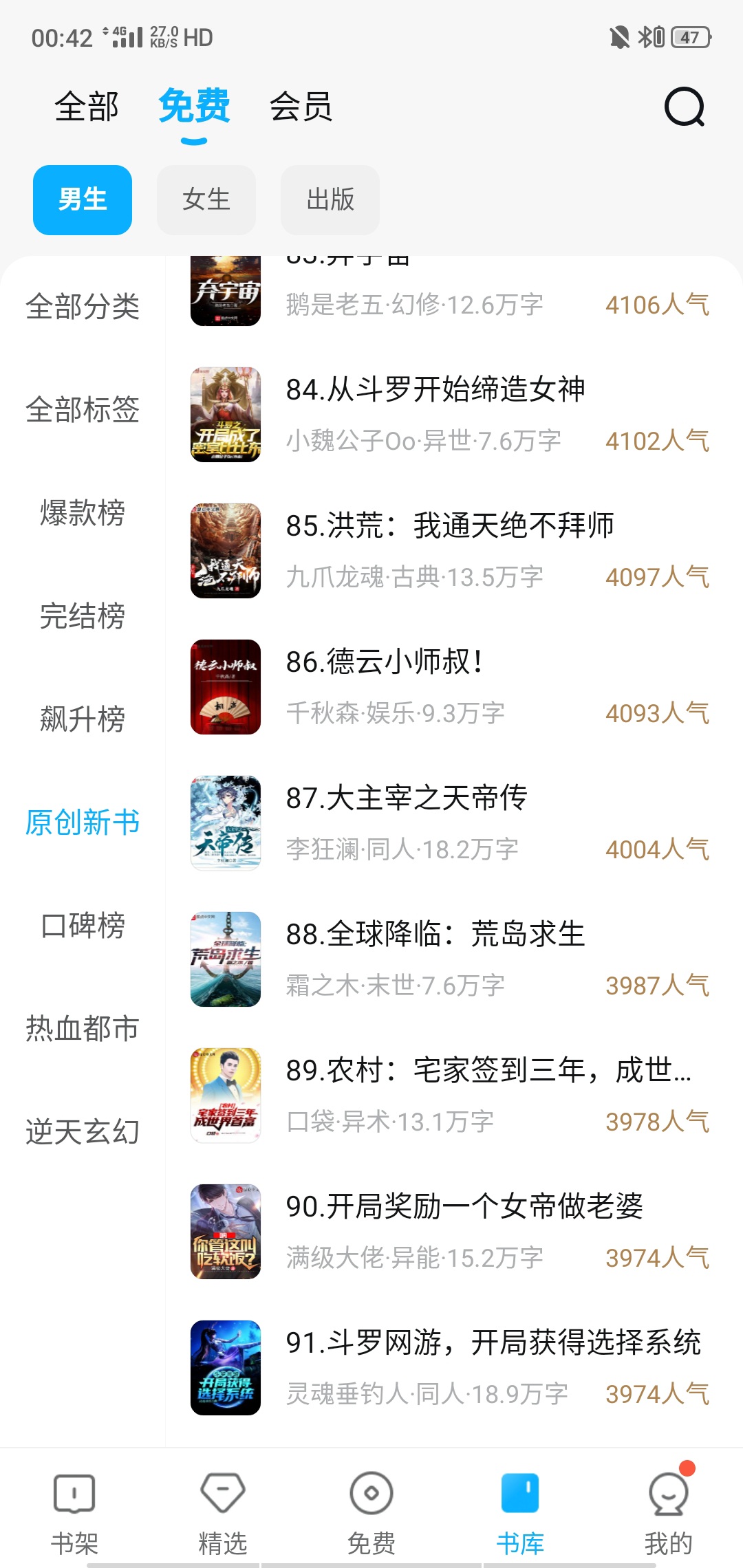The width and height of the screenshot is (743, 1568).
Task: Open the book 从斗罗开始缔造女神
Action: tap(435, 390)
